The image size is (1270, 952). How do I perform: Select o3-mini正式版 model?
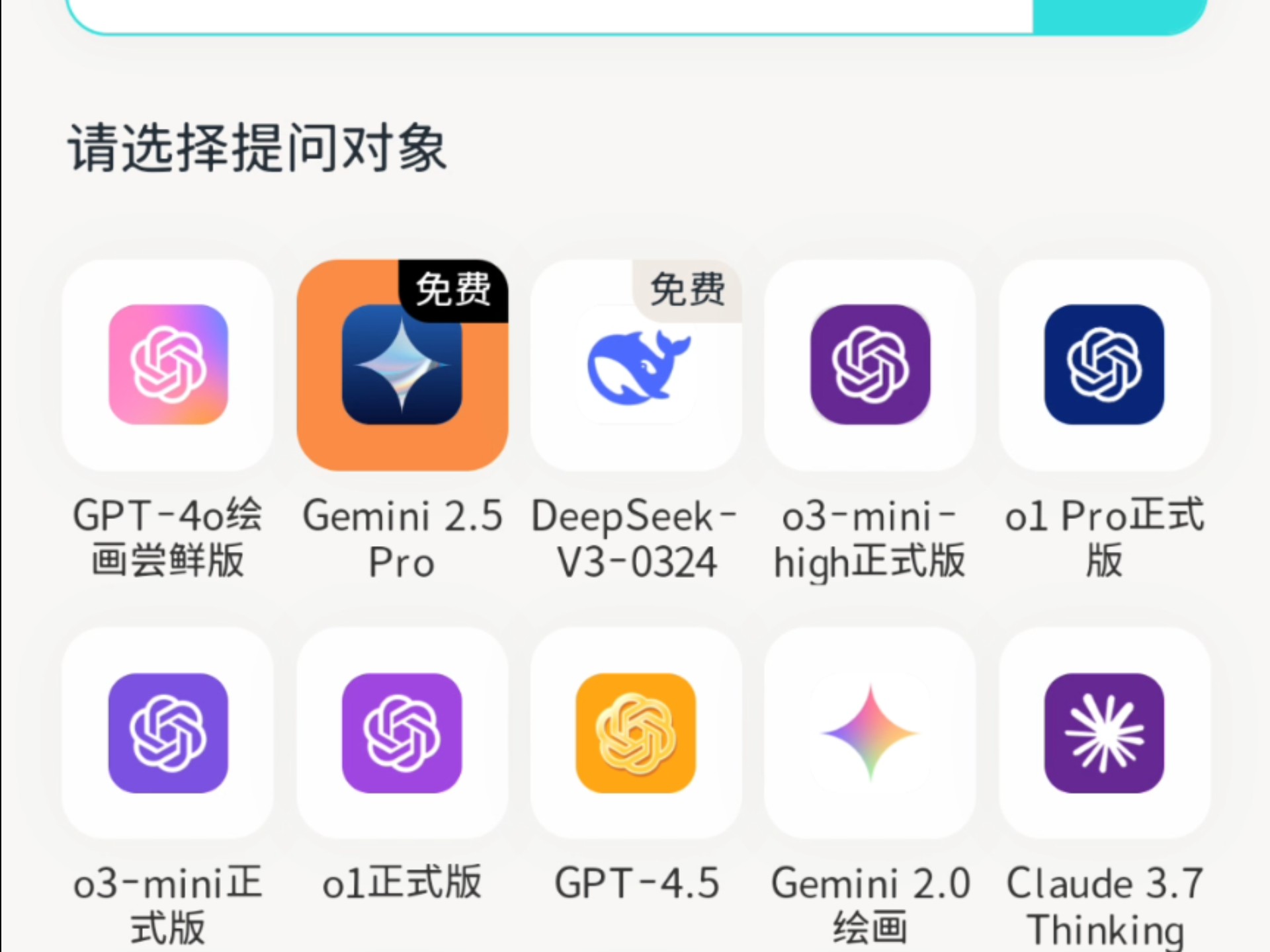168,733
